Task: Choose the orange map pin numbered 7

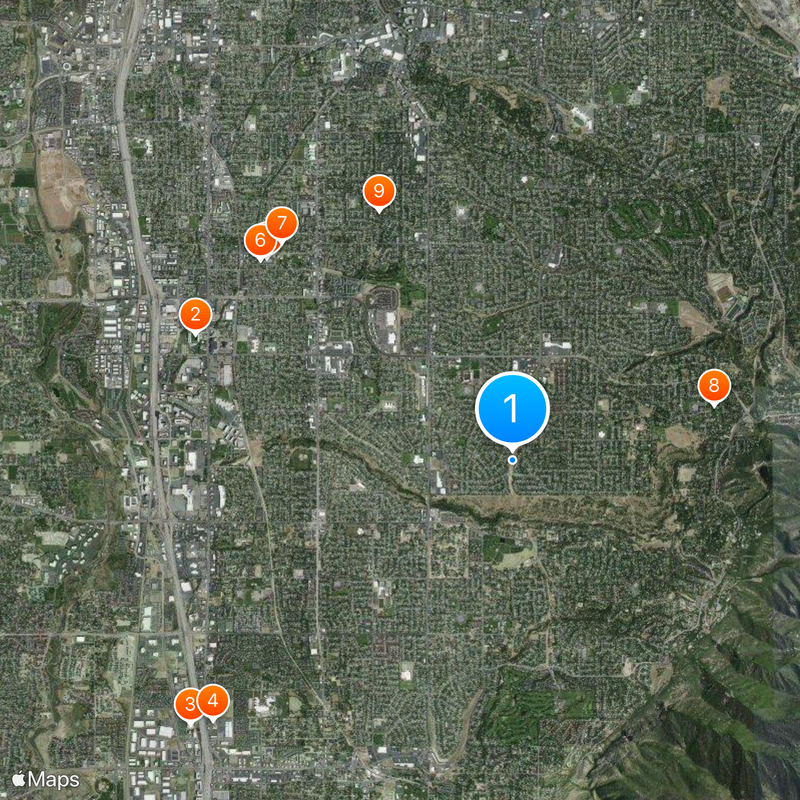Action: (283, 223)
